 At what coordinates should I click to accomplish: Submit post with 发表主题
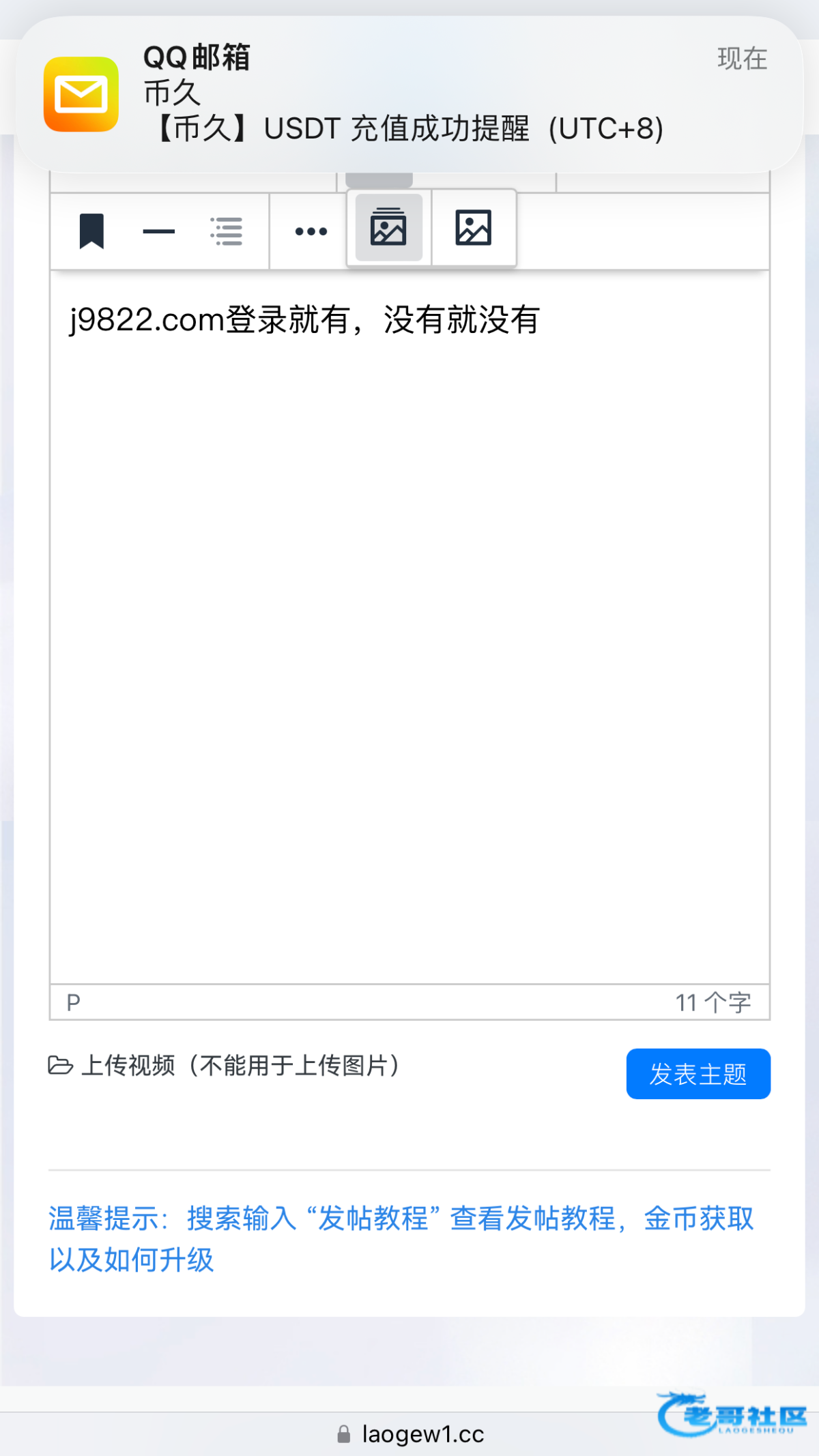pyautogui.click(x=698, y=1074)
